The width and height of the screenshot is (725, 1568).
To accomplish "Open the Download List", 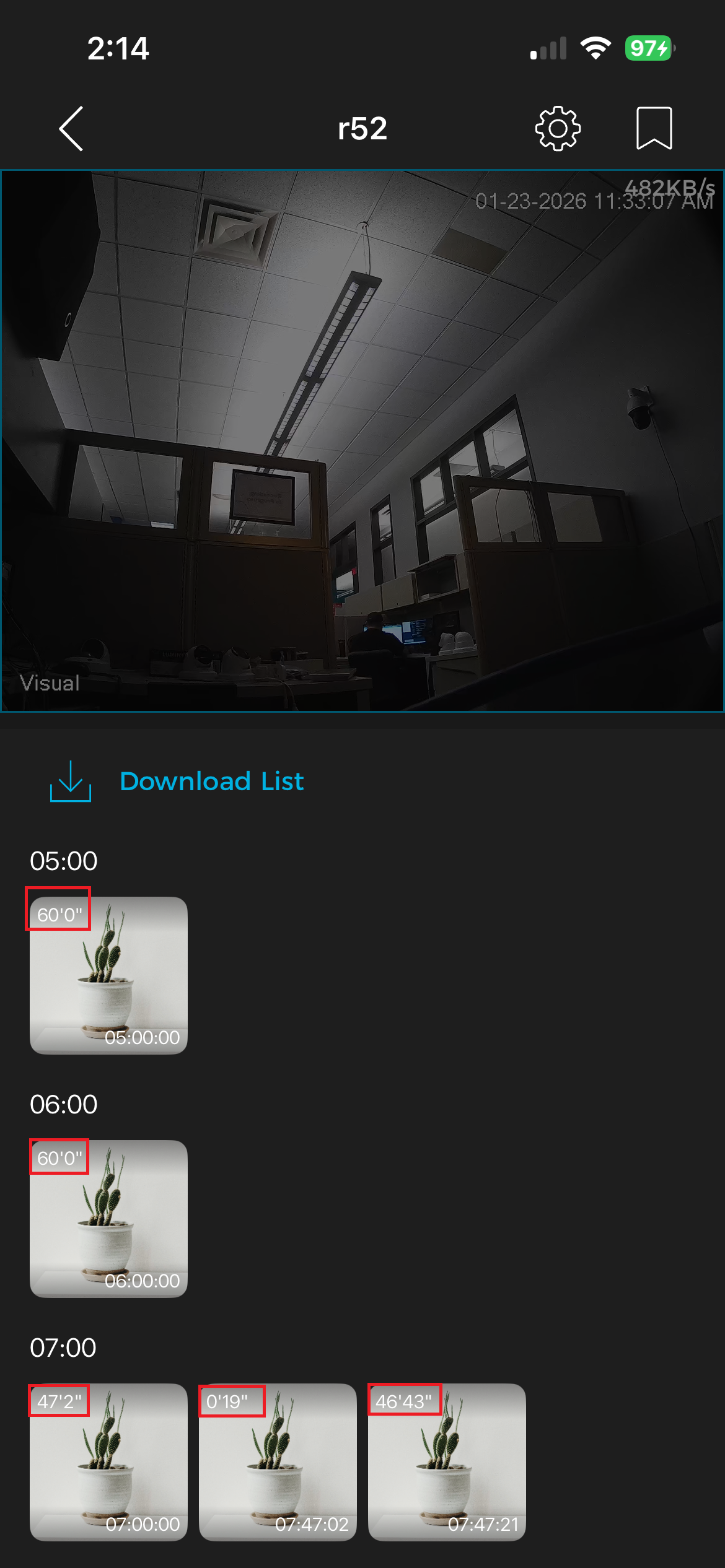I will [x=211, y=782].
